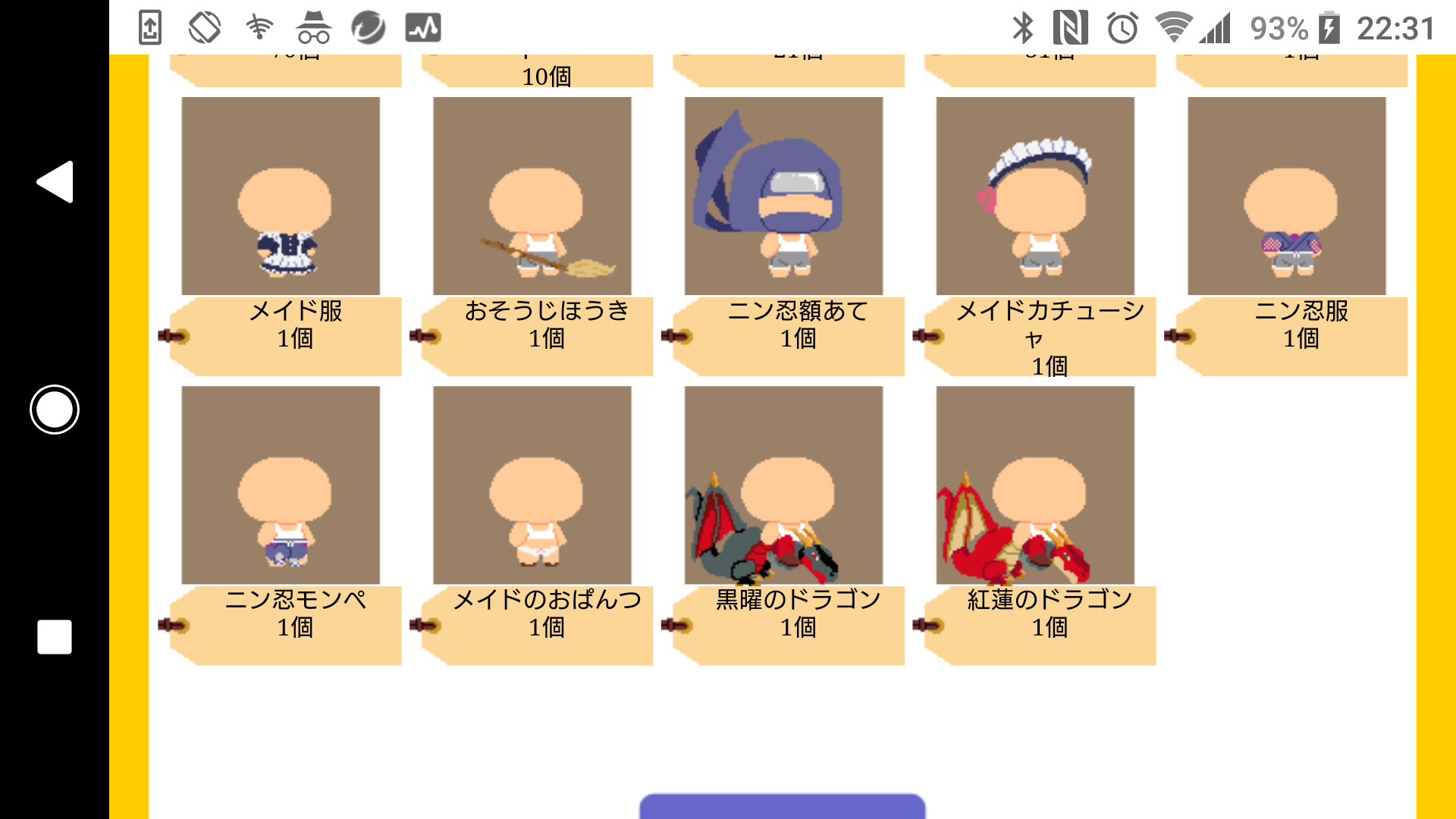The width and height of the screenshot is (1456, 819).
Task: Choose the 紅蓮のドラゴン item
Action: click(x=1035, y=485)
